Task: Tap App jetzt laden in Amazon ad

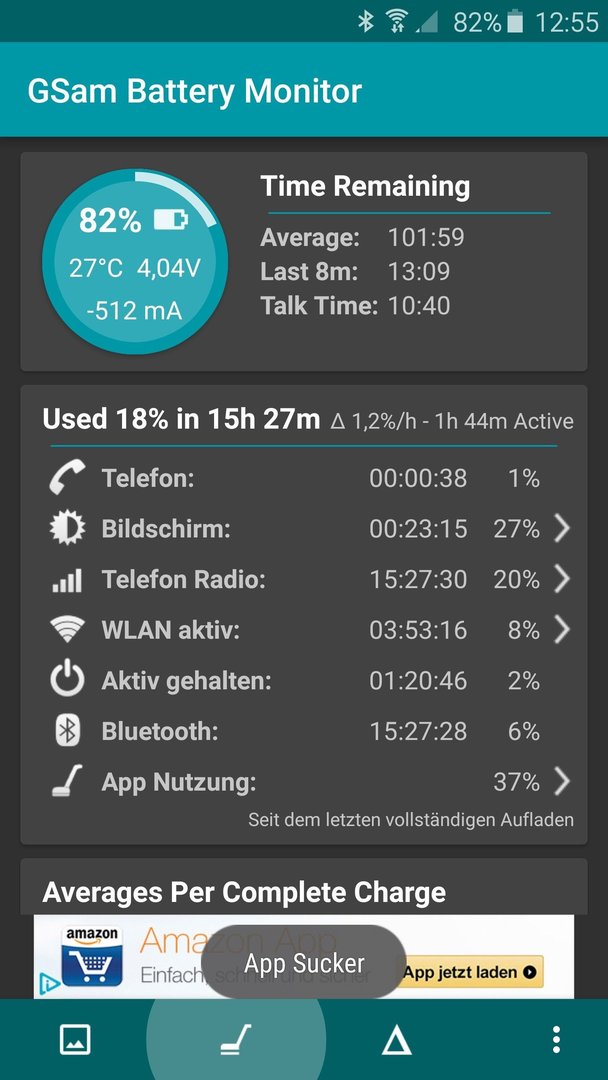Action: pyautogui.click(x=470, y=972)
